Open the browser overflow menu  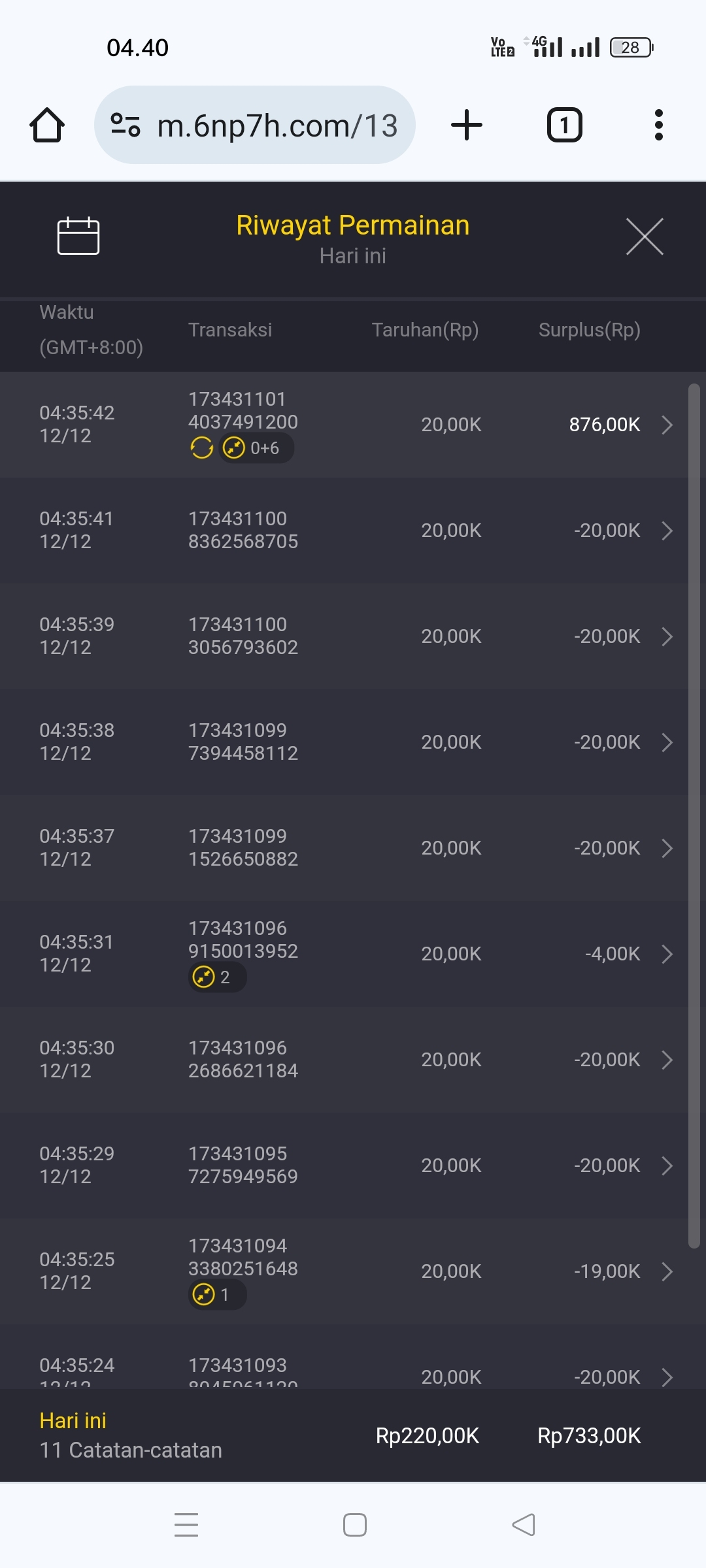coord(659,125)
